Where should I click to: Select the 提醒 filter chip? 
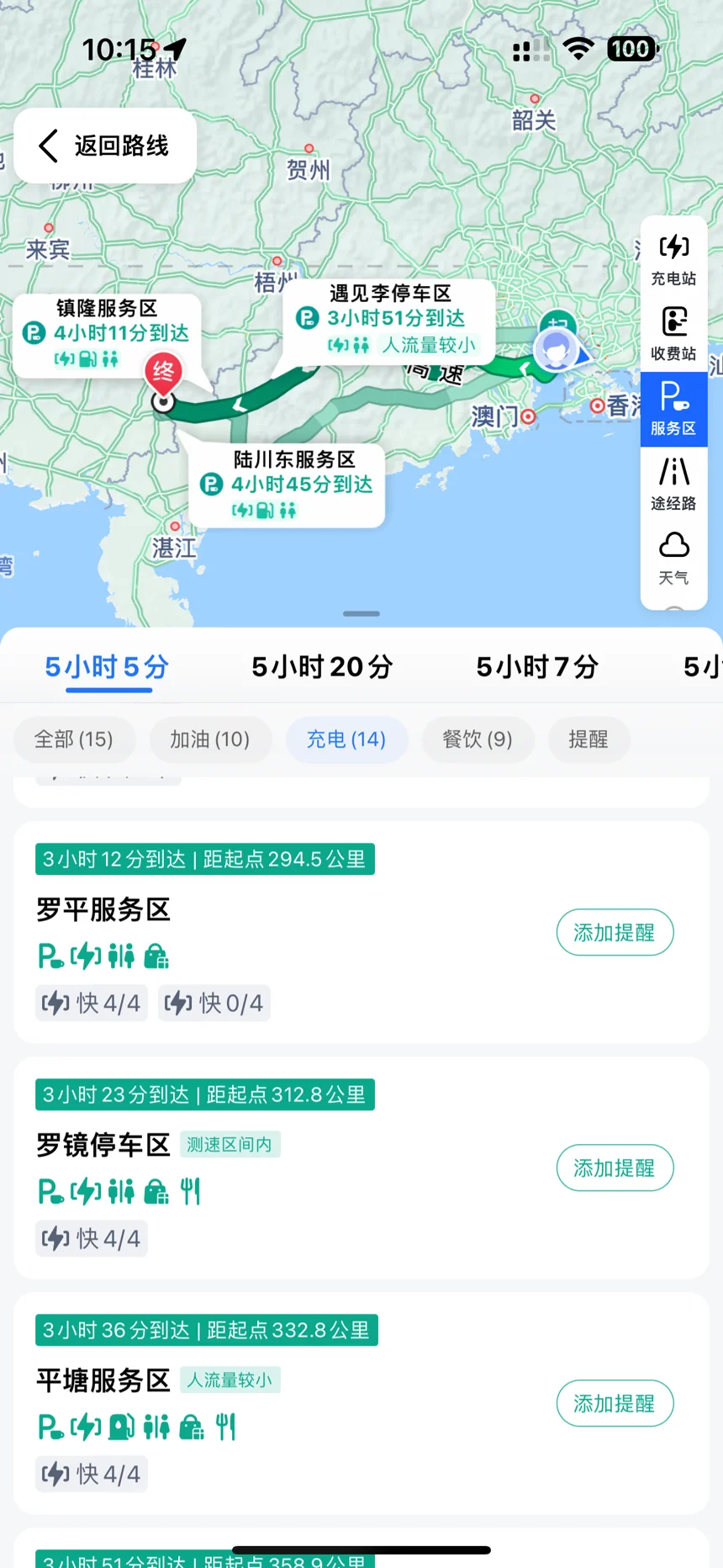click(x=588, y=739)
